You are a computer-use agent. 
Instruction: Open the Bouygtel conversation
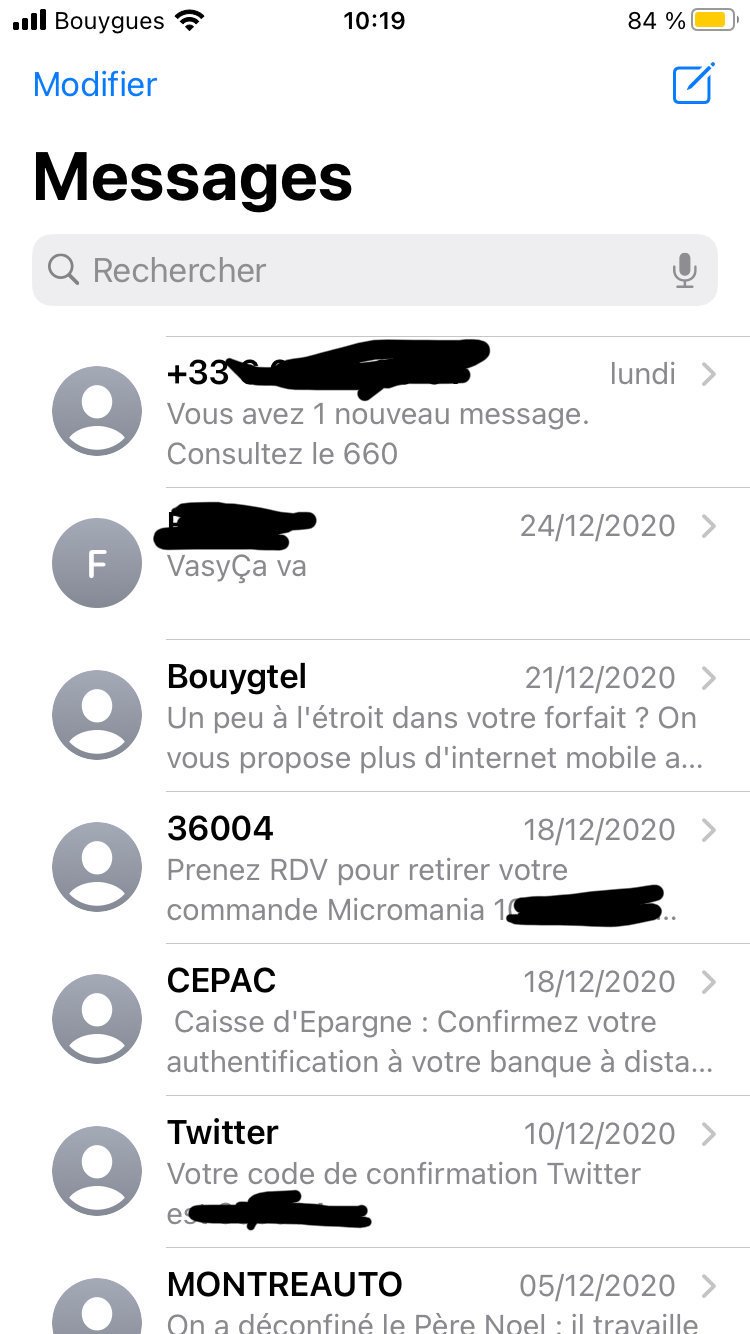point(375,716)
